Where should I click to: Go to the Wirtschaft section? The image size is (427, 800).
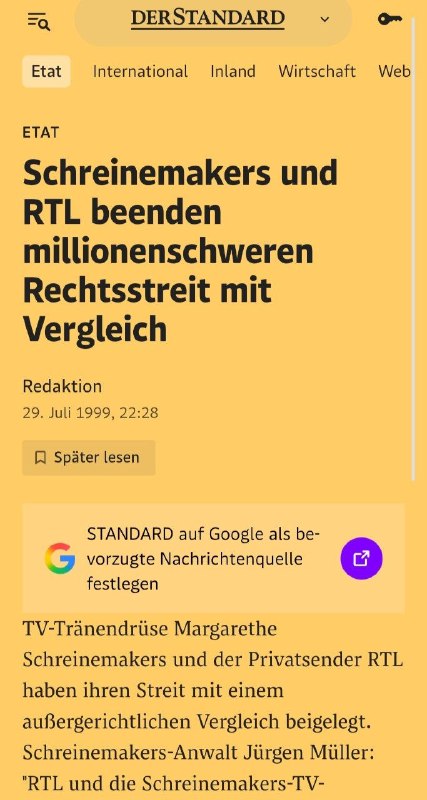[317, 71]
